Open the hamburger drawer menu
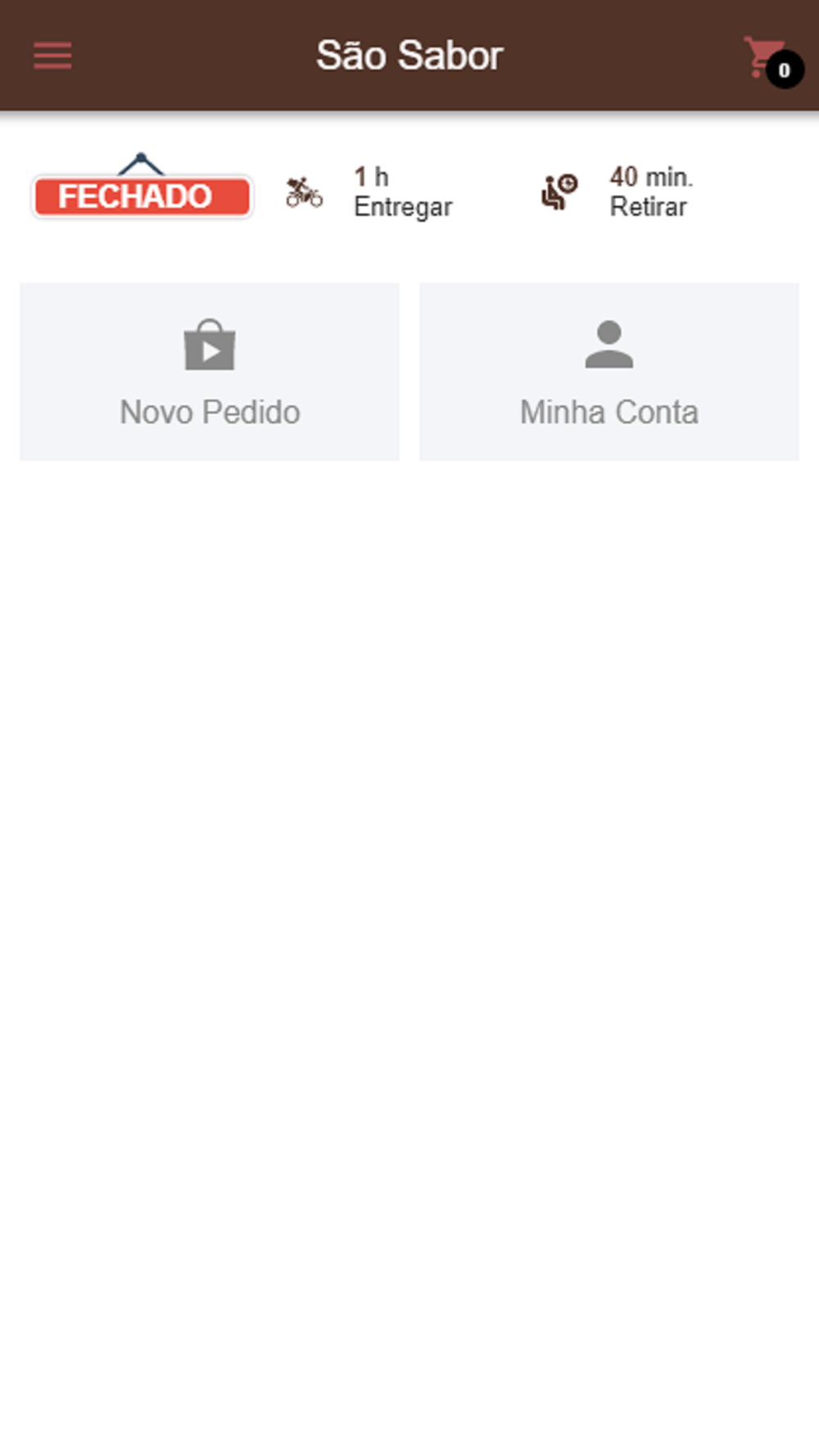 [52, 56]
